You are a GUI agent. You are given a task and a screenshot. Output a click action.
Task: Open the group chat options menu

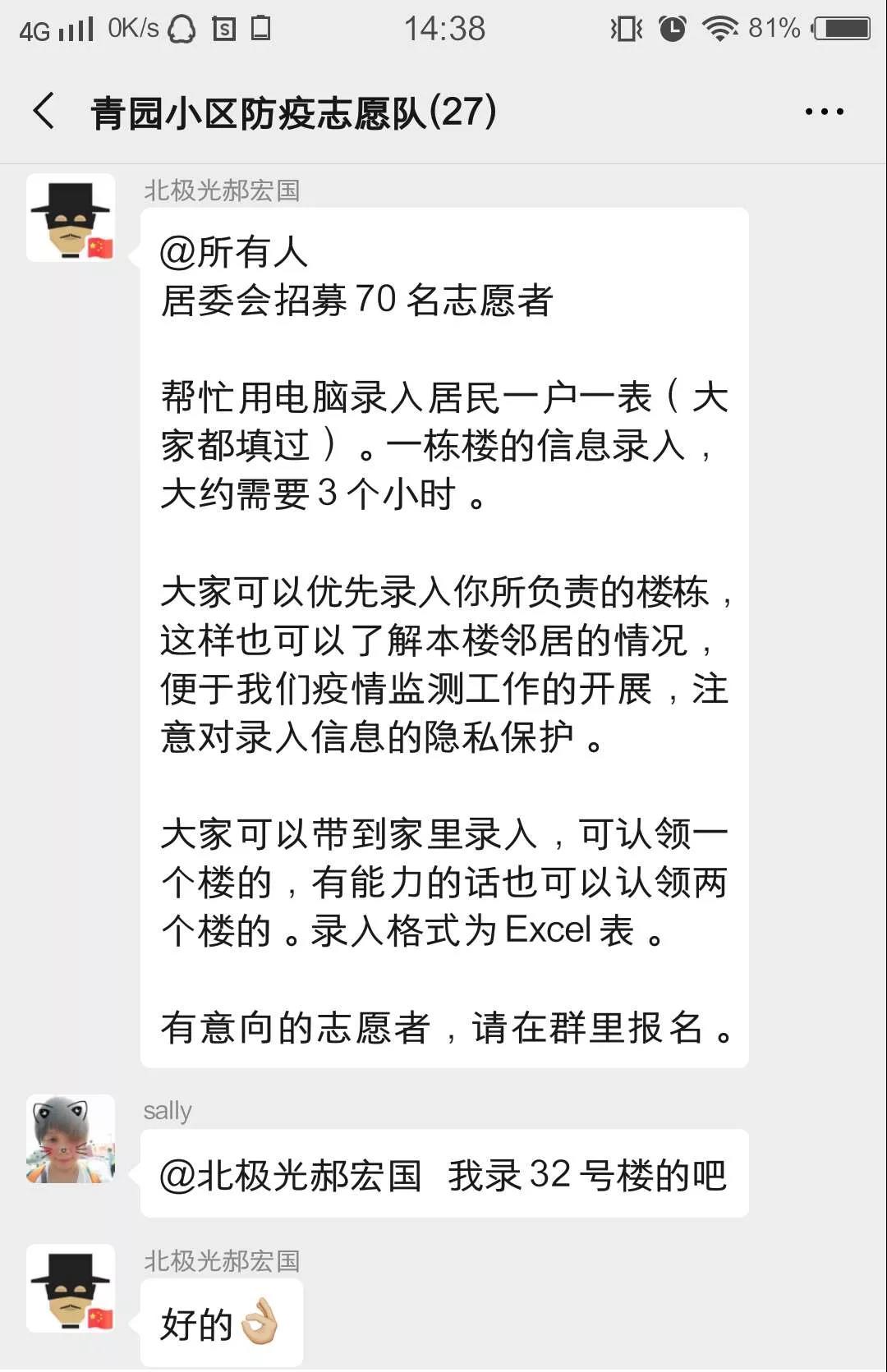(824, 112)
